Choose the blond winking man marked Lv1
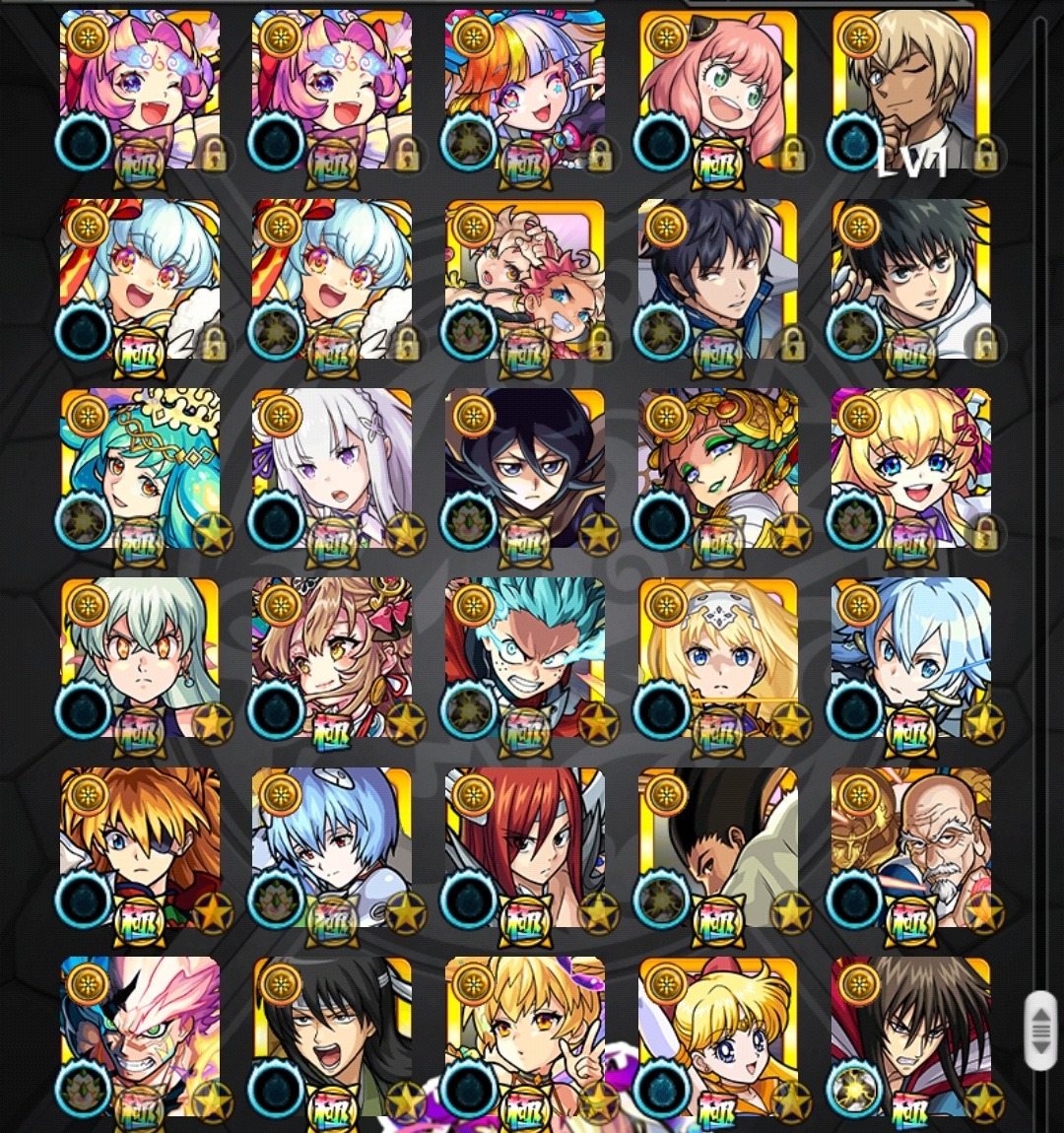Image resolution: width=1064 pixels, height=1133 pixels. [911, 91]
